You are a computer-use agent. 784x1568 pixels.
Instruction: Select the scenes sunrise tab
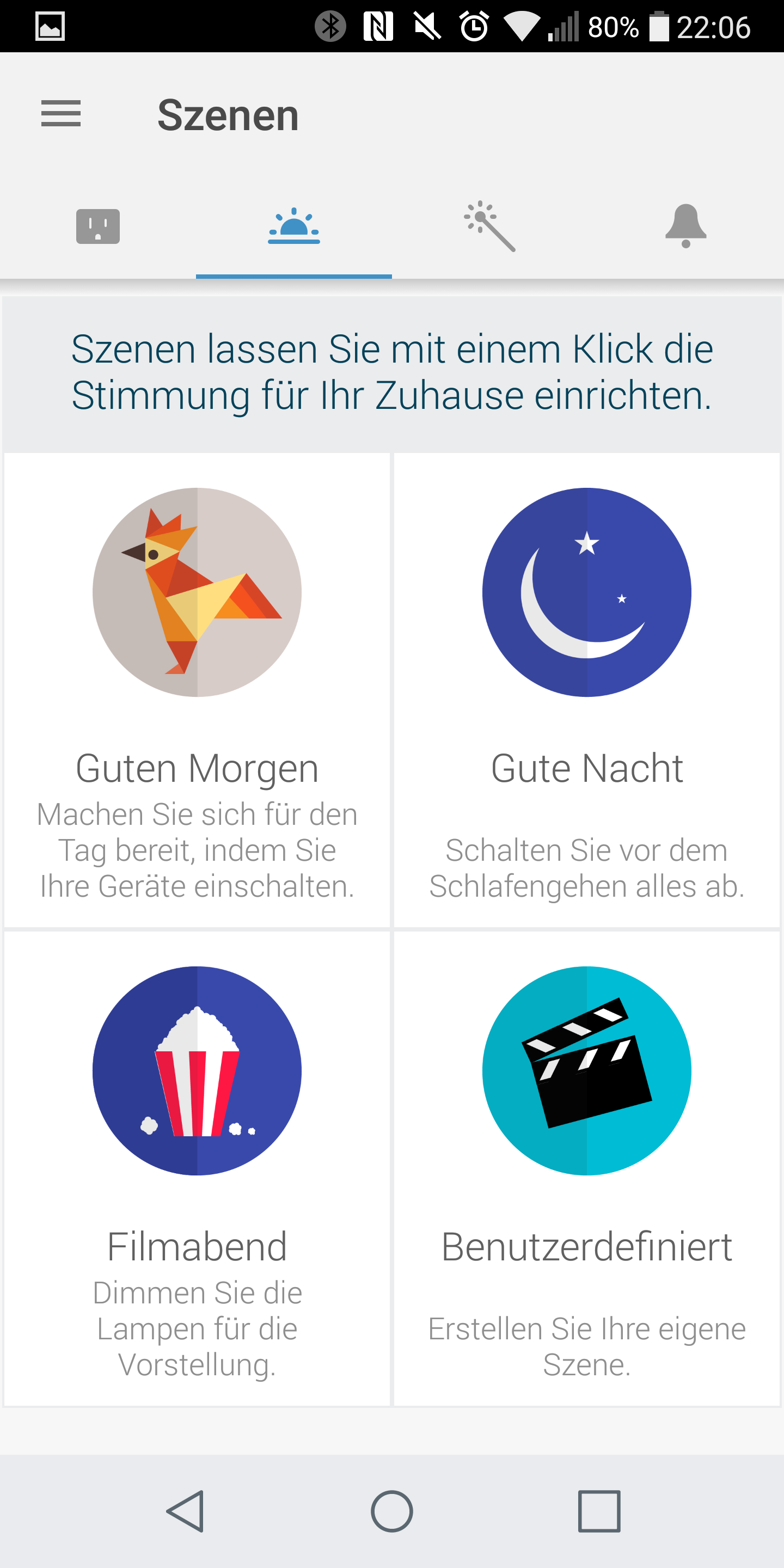coord(294,226)
